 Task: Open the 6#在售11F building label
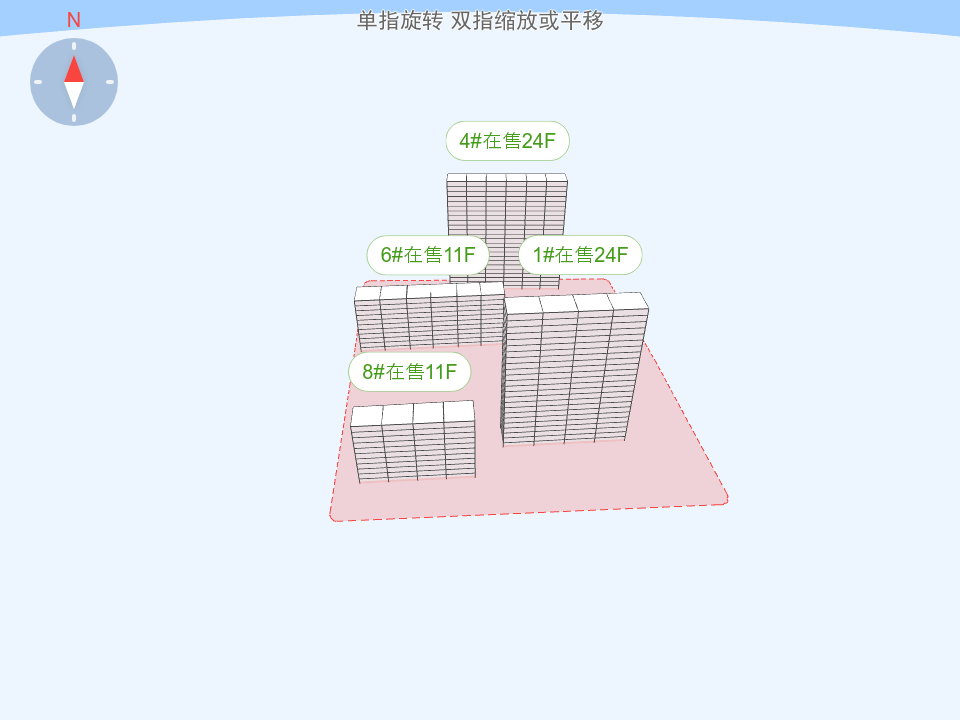tap(428, 255)
